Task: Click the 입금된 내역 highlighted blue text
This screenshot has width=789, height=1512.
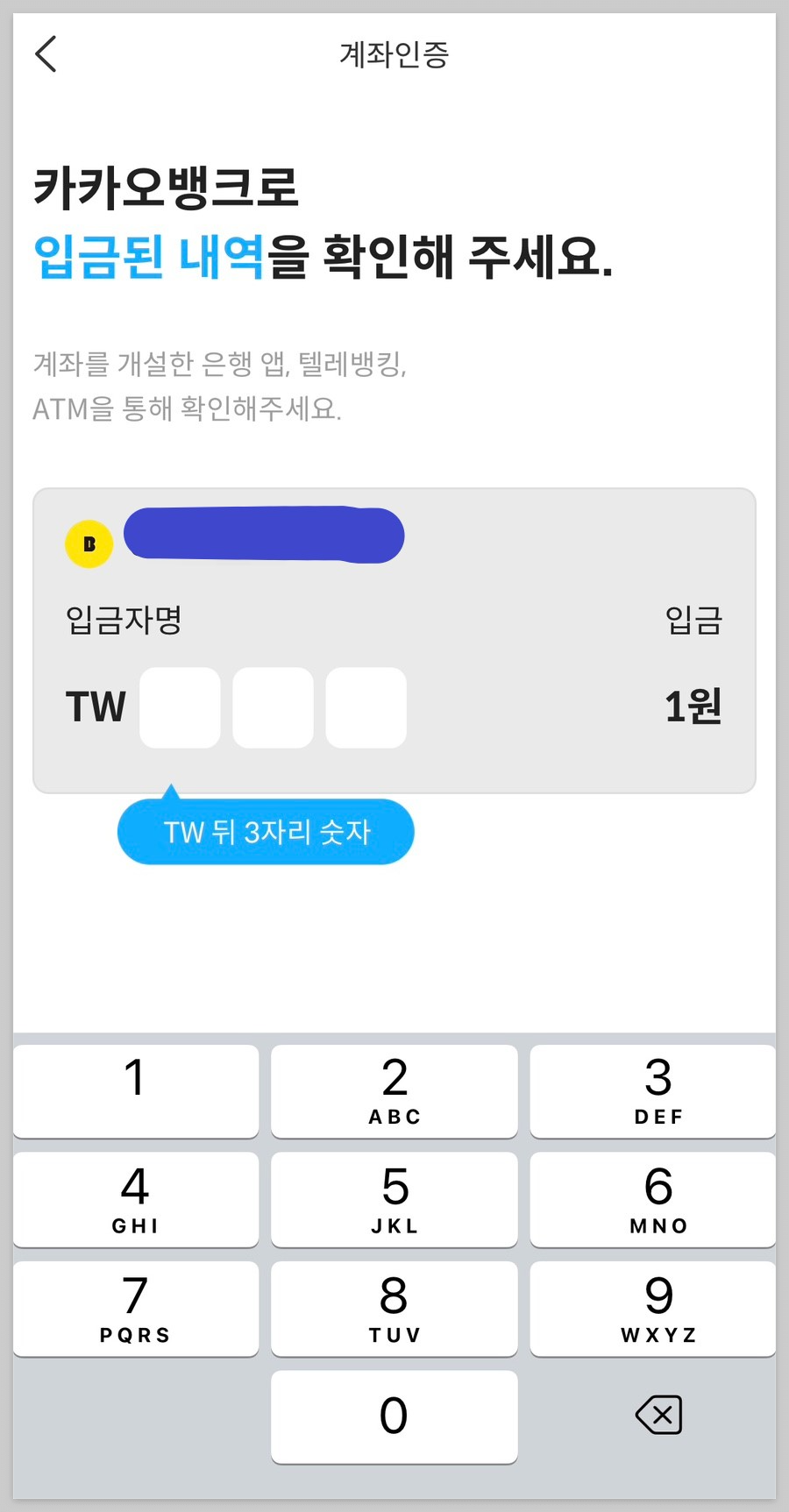Action: pos(149,254)
